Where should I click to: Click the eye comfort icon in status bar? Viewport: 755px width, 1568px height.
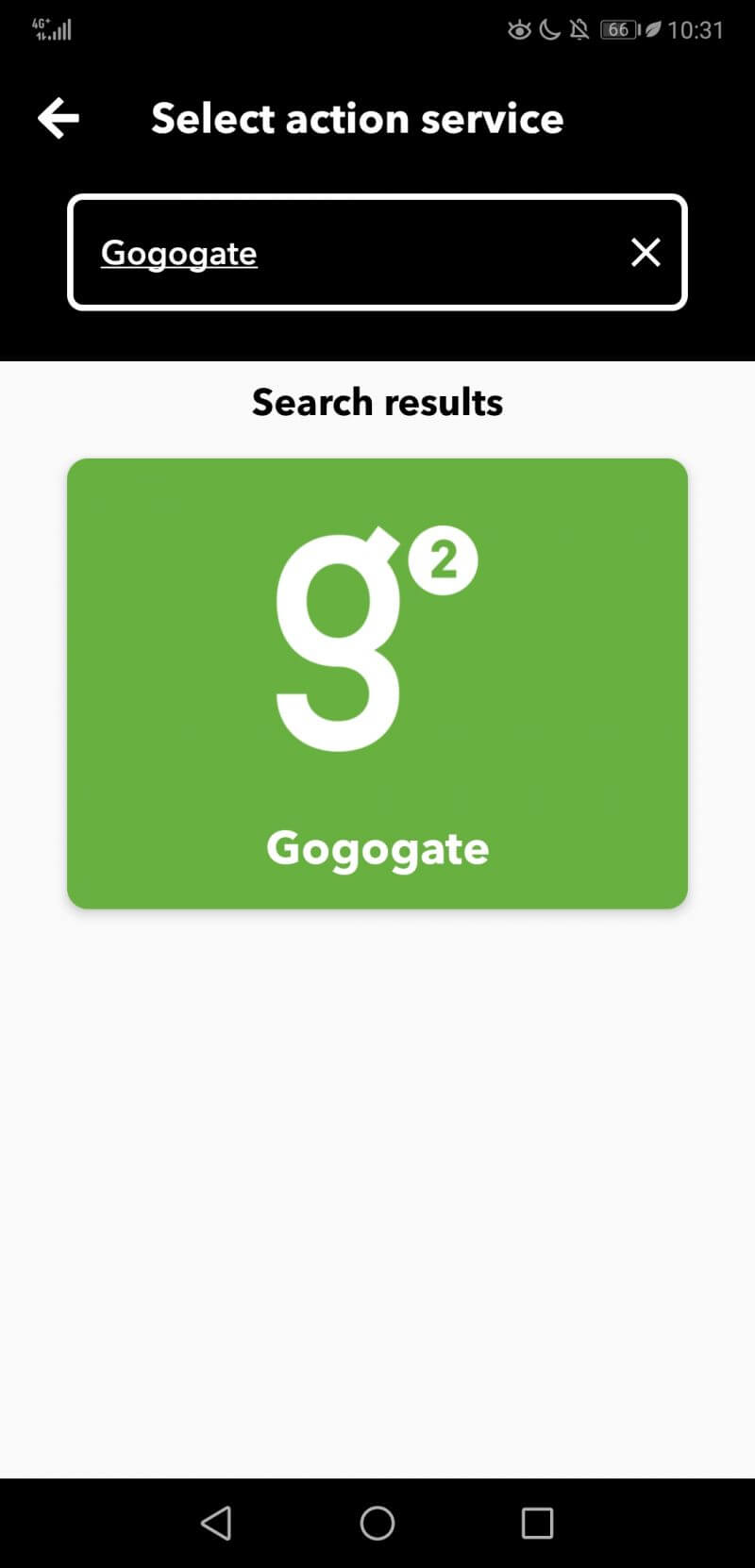pyautogui.click(x=519, y=29)
